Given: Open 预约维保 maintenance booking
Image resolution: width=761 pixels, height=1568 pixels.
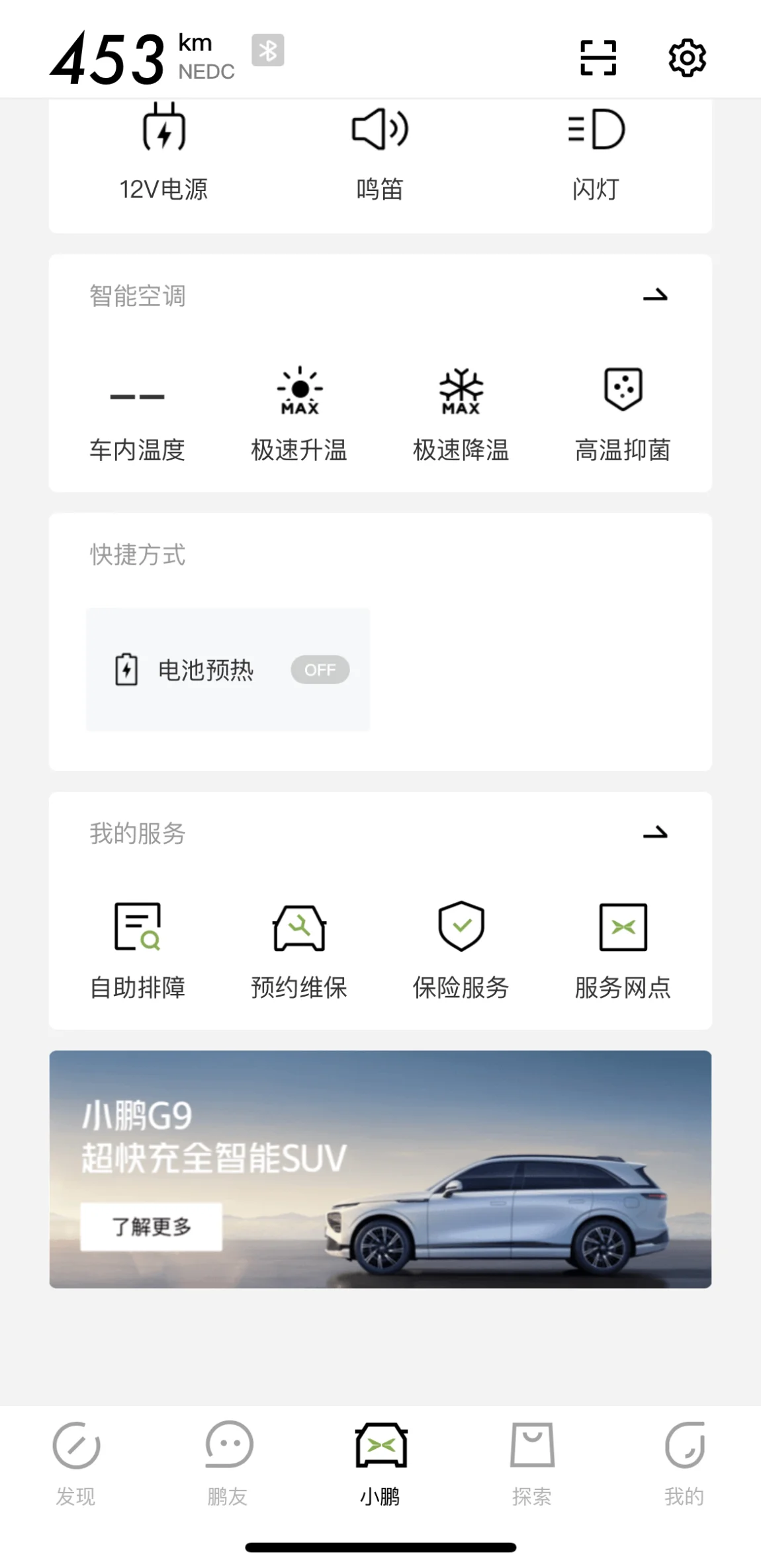Looking at the screenshot, I should click(299, 951).
